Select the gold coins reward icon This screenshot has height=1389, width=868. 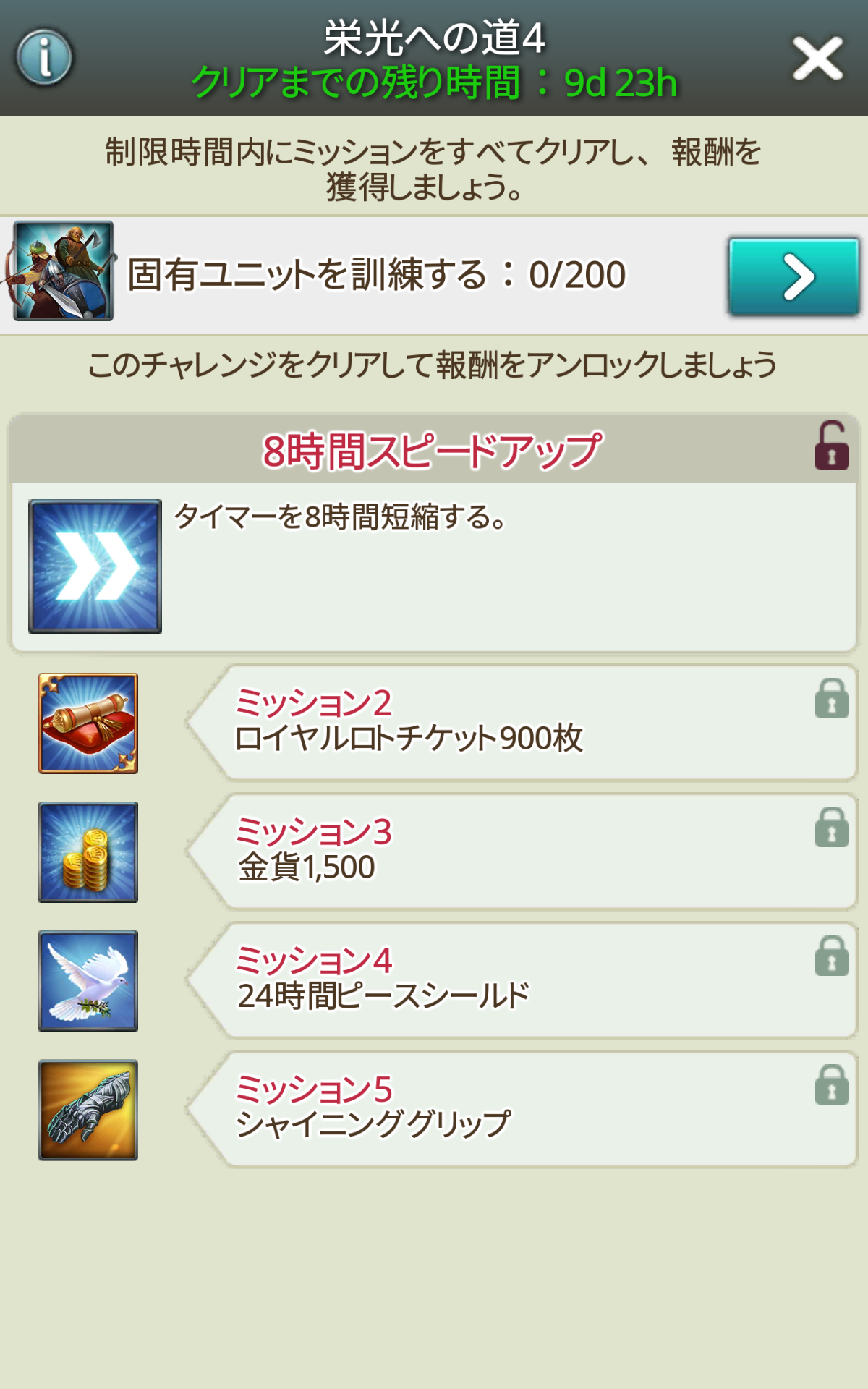87,850
